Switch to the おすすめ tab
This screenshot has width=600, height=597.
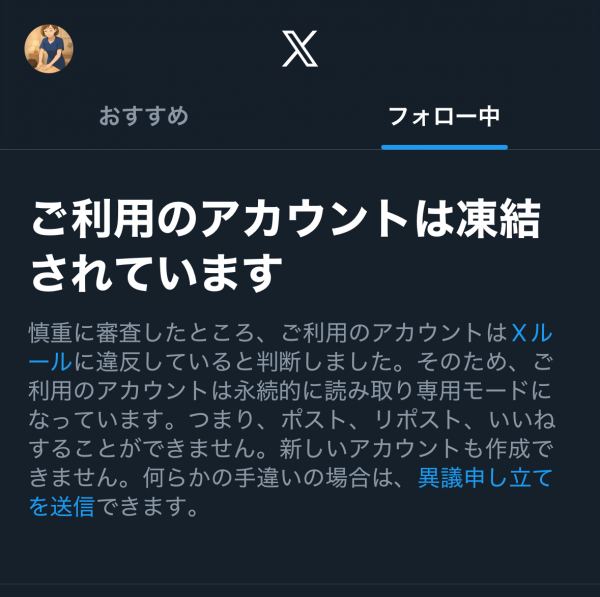tap(143, 116)
